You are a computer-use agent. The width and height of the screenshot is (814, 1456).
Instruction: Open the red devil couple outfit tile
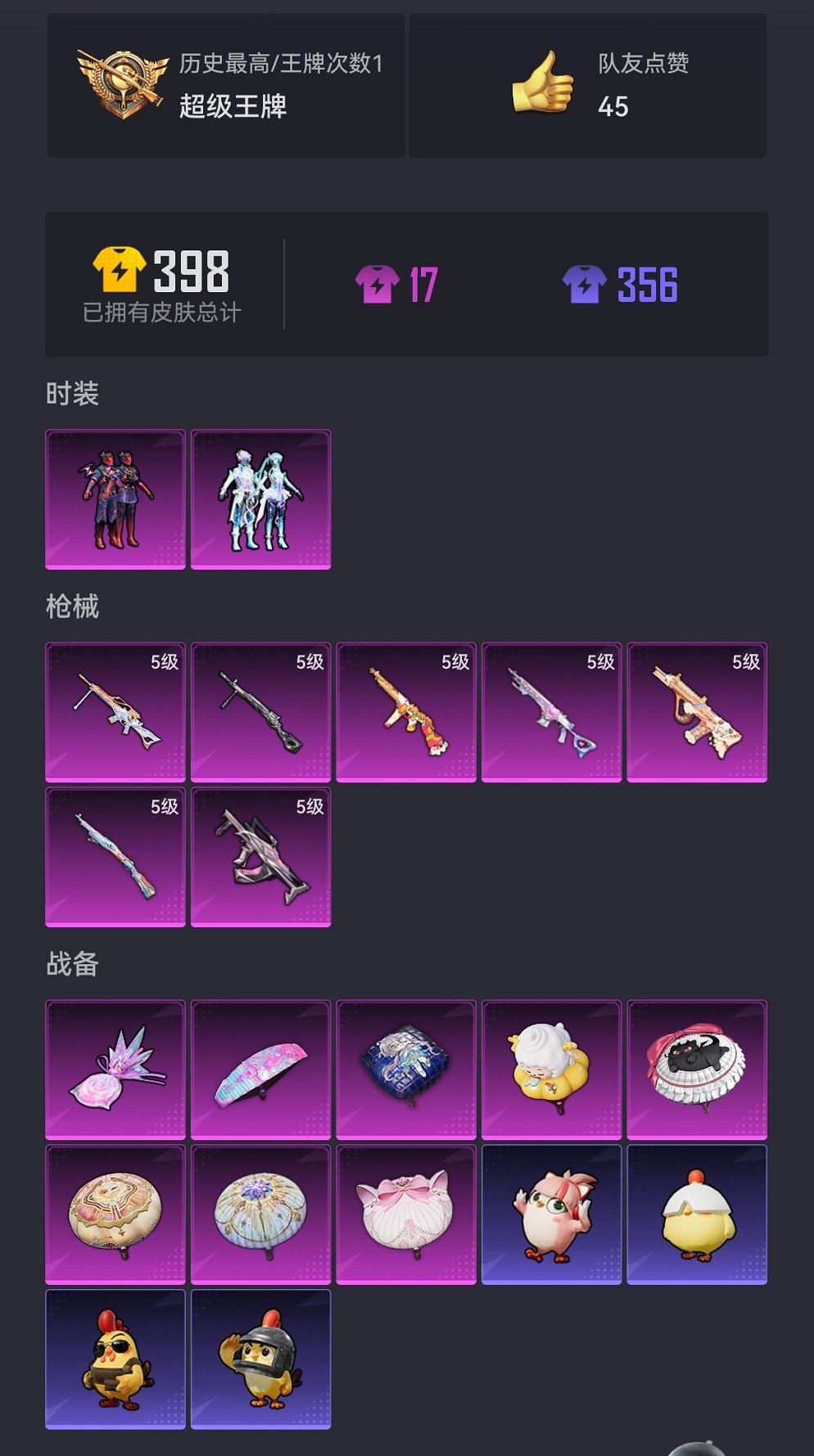click(115, 499)
